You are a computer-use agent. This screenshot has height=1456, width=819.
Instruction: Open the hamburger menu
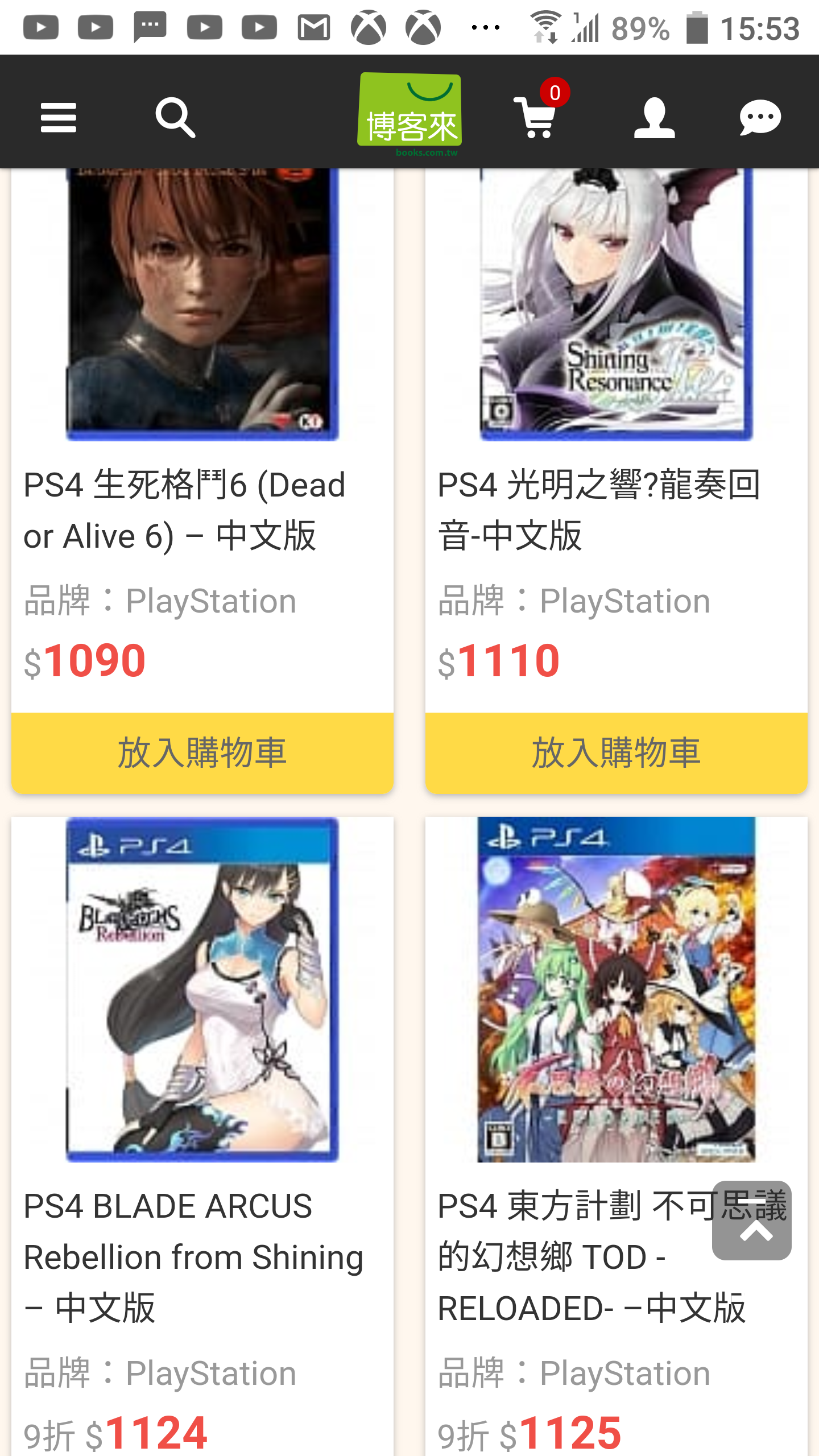59,118
